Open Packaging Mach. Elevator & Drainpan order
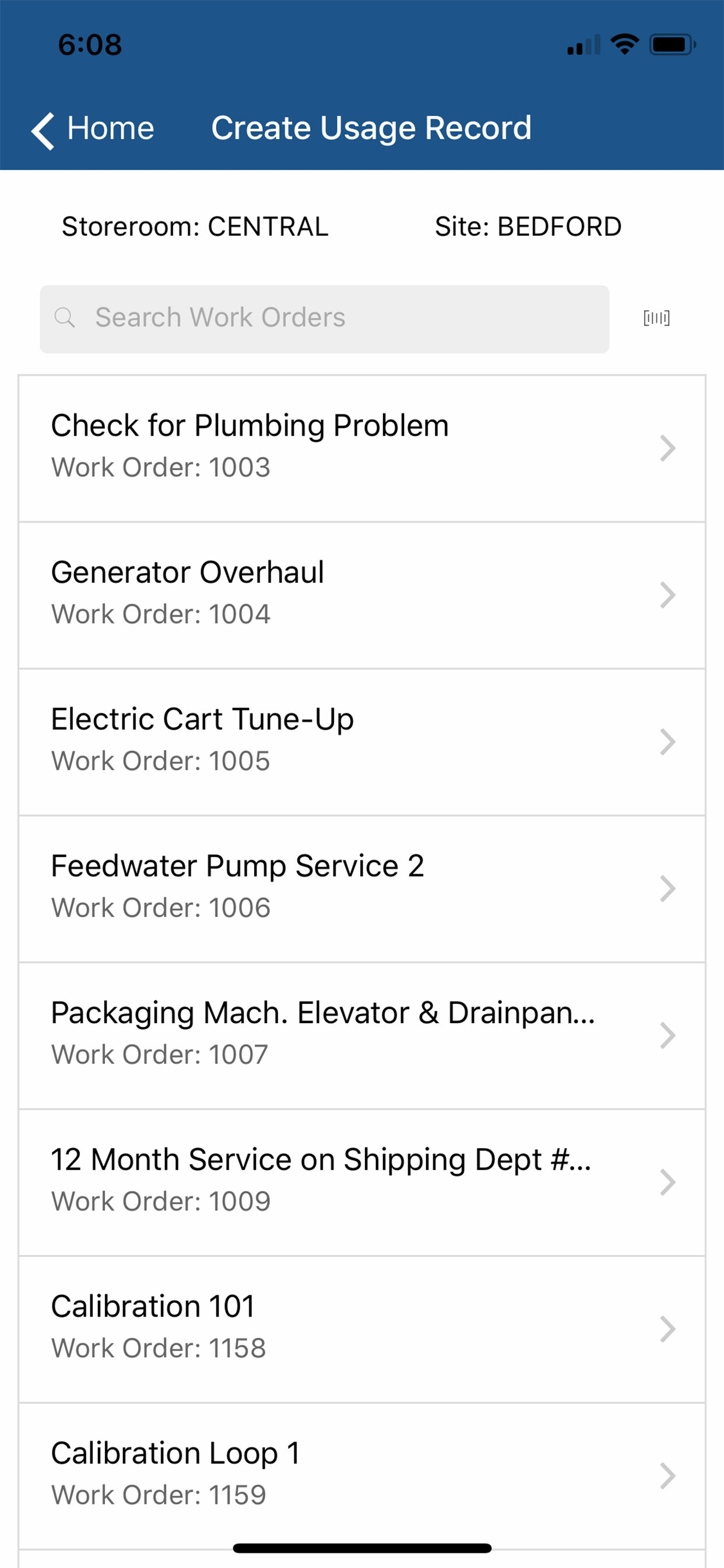Image resolution: width=724 pixels, height=1568 pixels. click(x=362, y=1035)
